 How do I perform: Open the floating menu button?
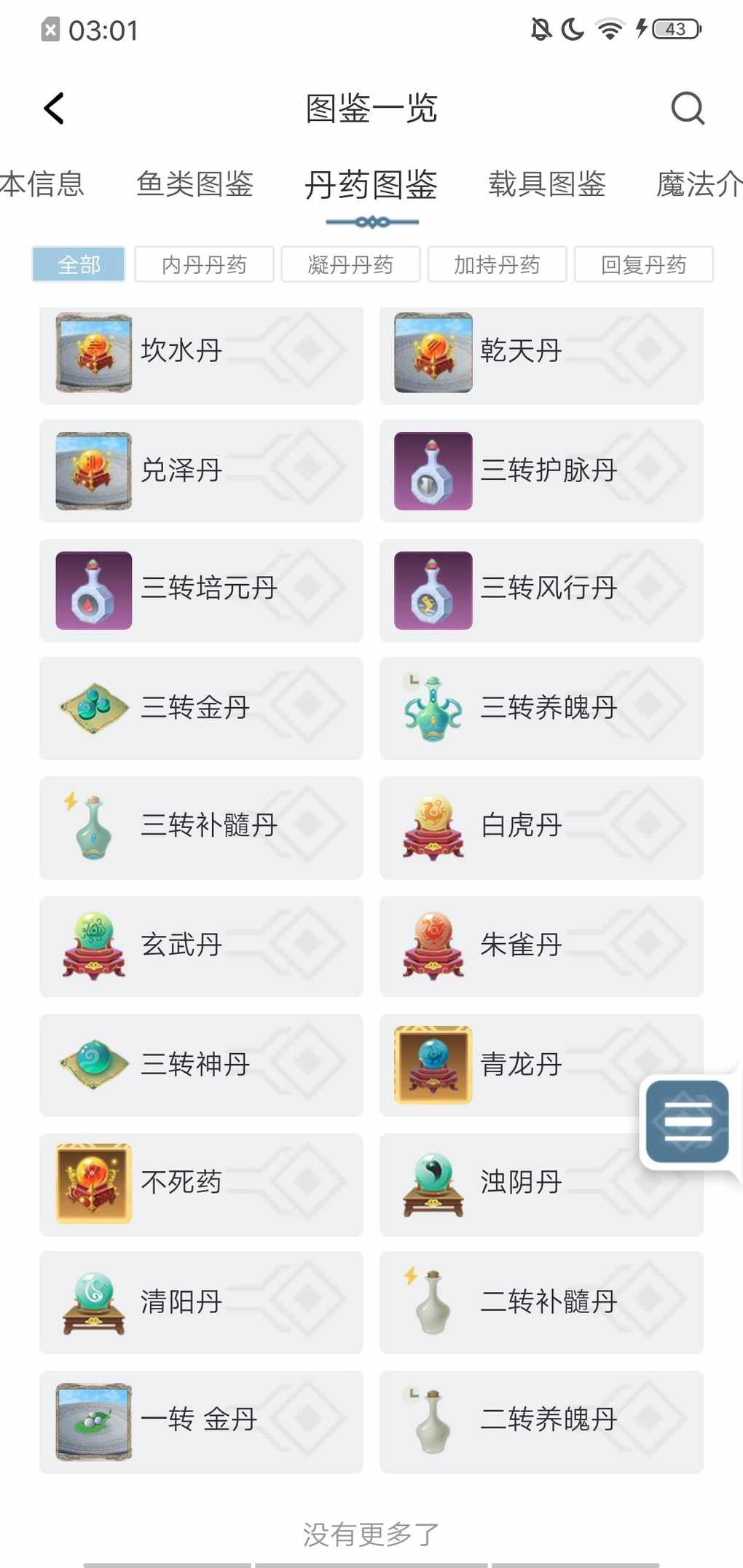pos(687,1122)
